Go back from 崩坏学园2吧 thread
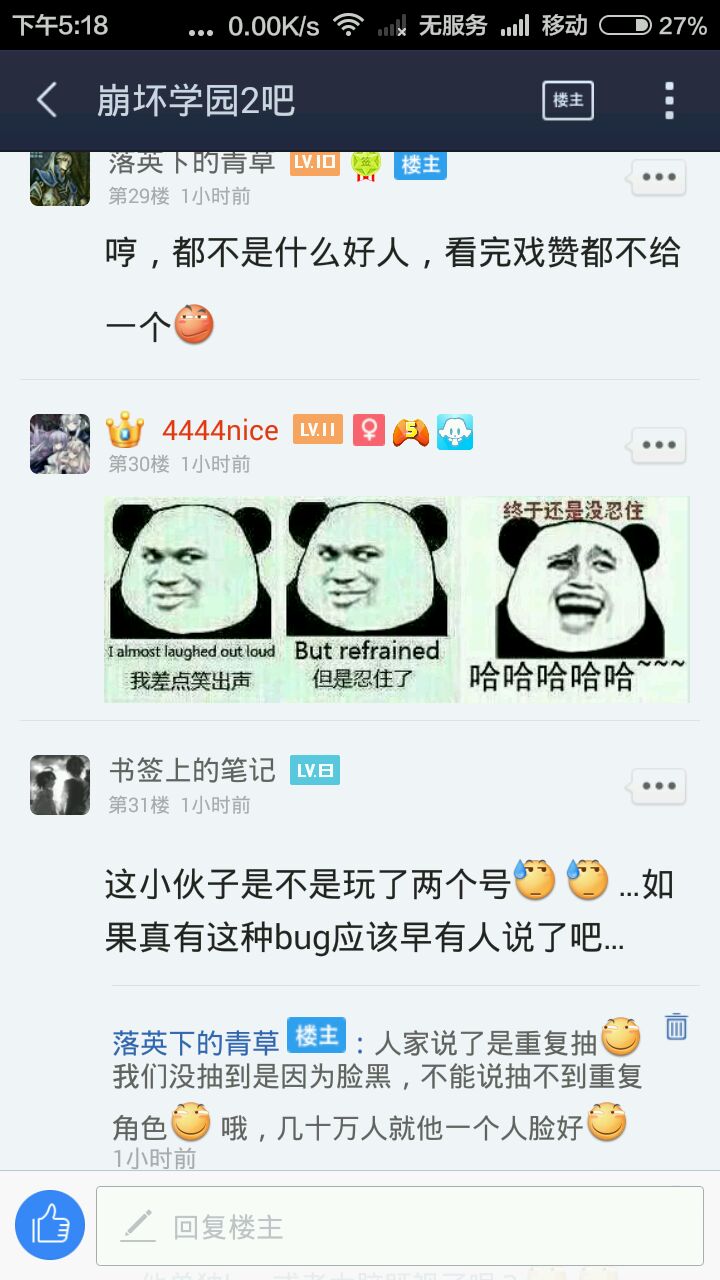 tap(47, 100)
